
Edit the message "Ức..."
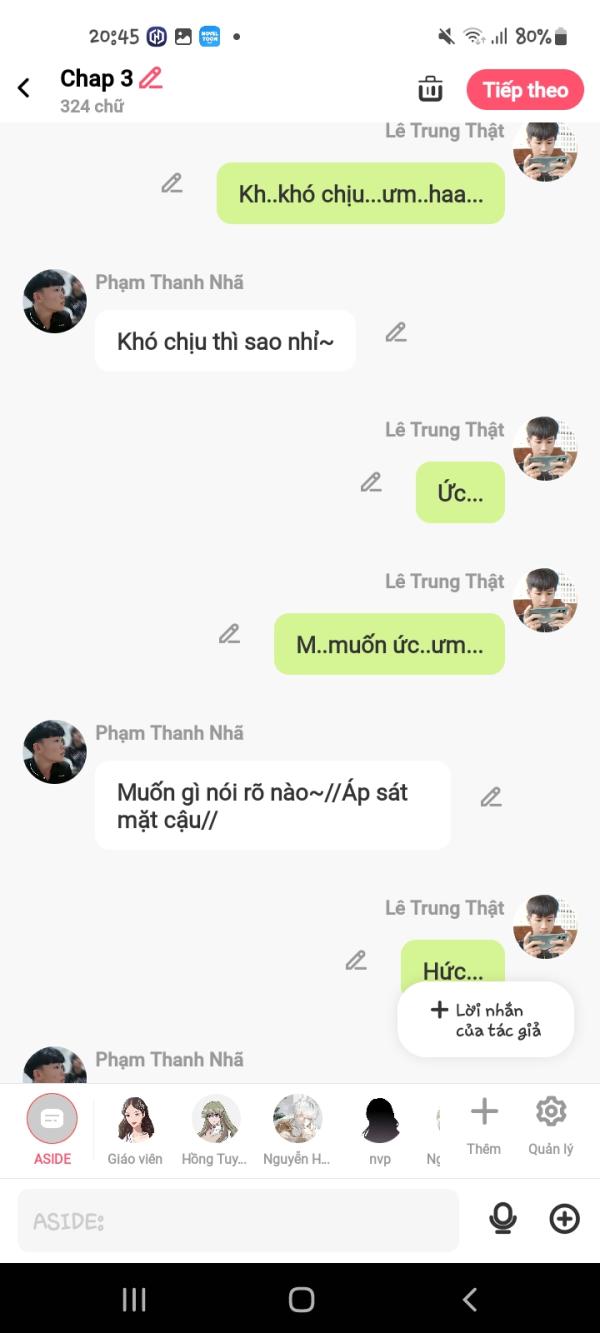[371, 482]
